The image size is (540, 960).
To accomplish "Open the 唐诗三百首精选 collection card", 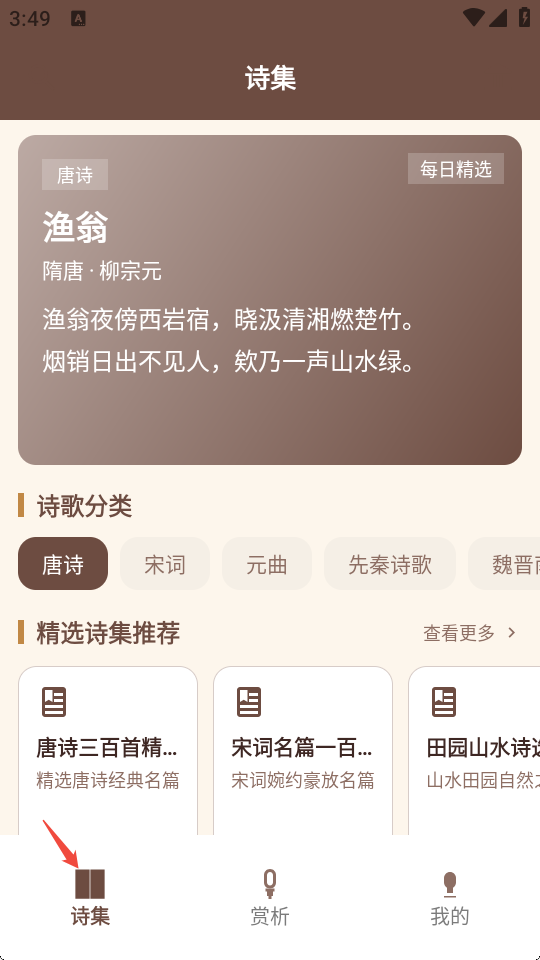I will click(x=108, y=751).
